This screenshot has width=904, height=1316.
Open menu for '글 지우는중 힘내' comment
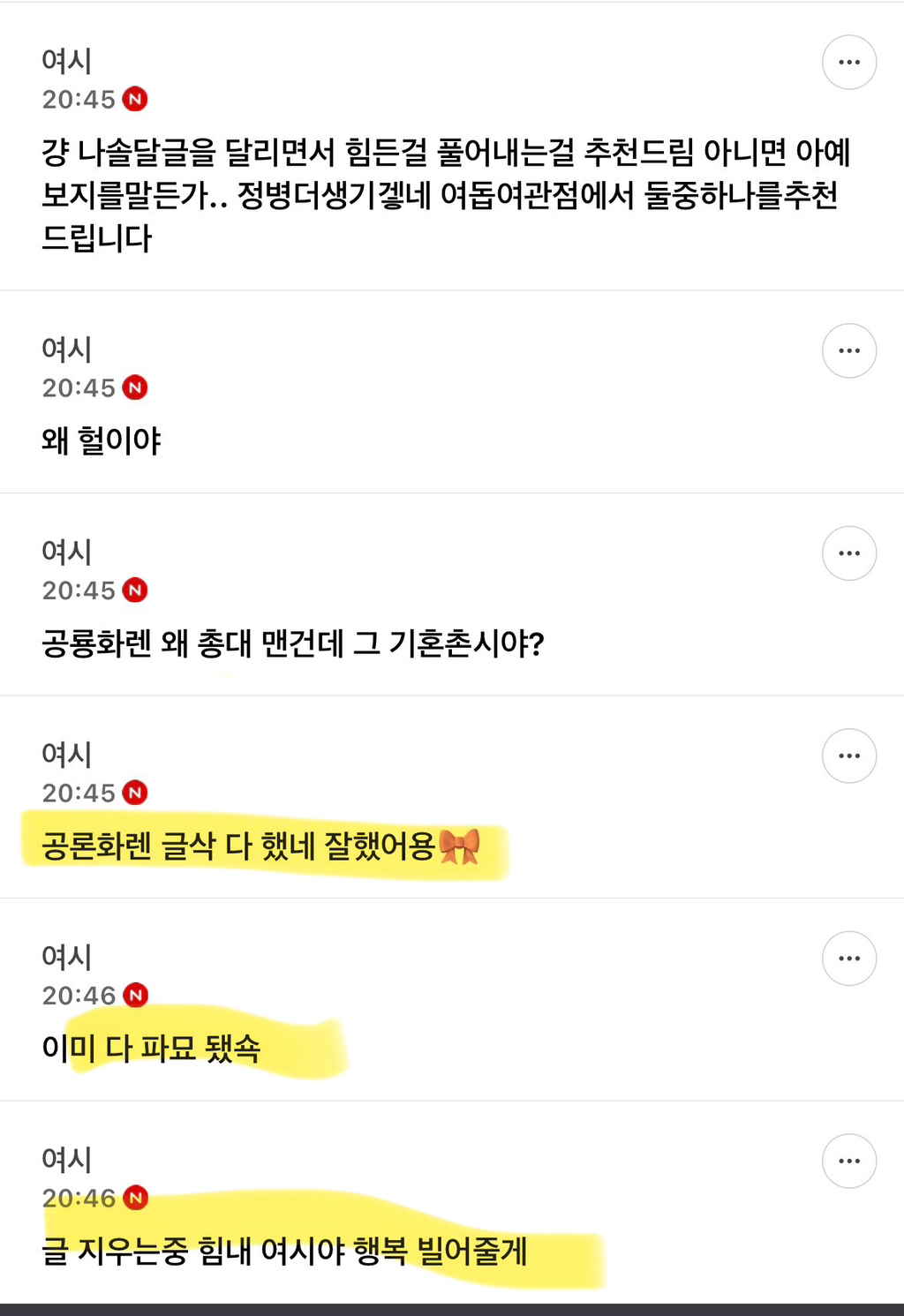[848, 1162]
